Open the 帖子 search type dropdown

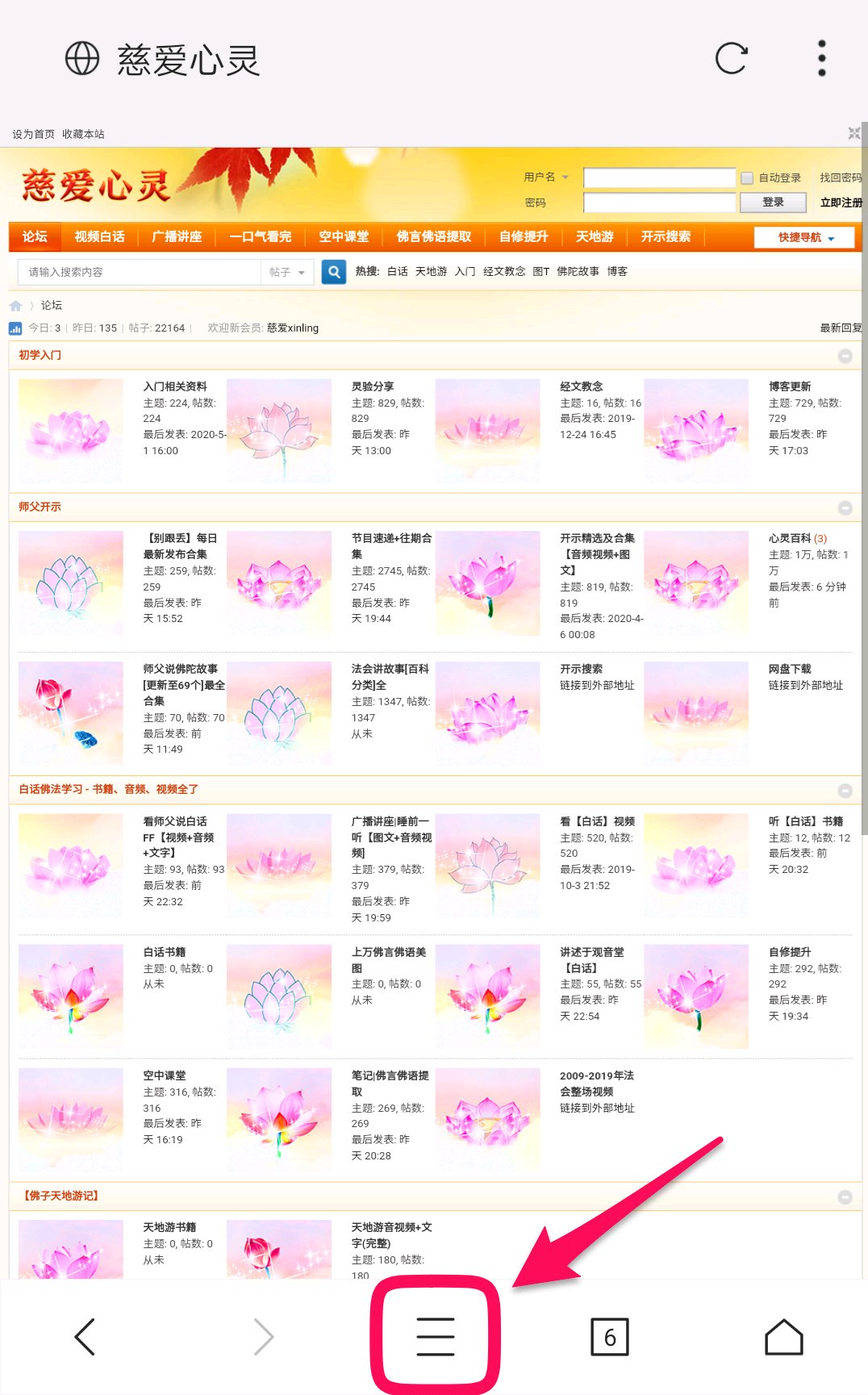(287, 272)
